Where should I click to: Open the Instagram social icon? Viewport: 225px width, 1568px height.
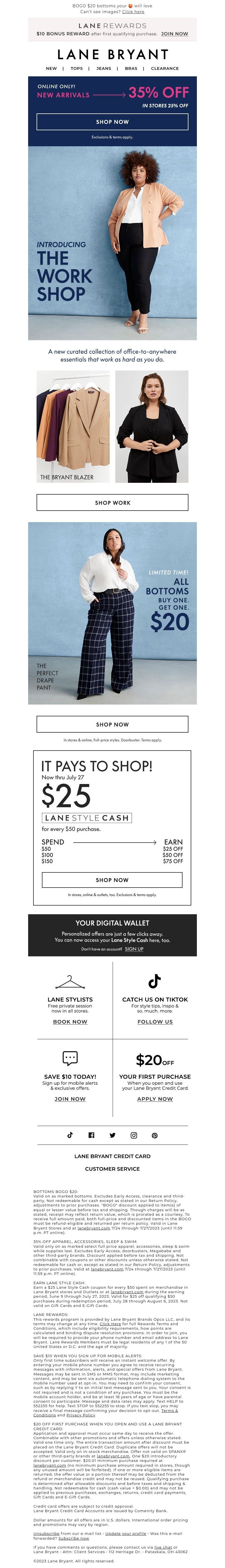[134, 1135]
